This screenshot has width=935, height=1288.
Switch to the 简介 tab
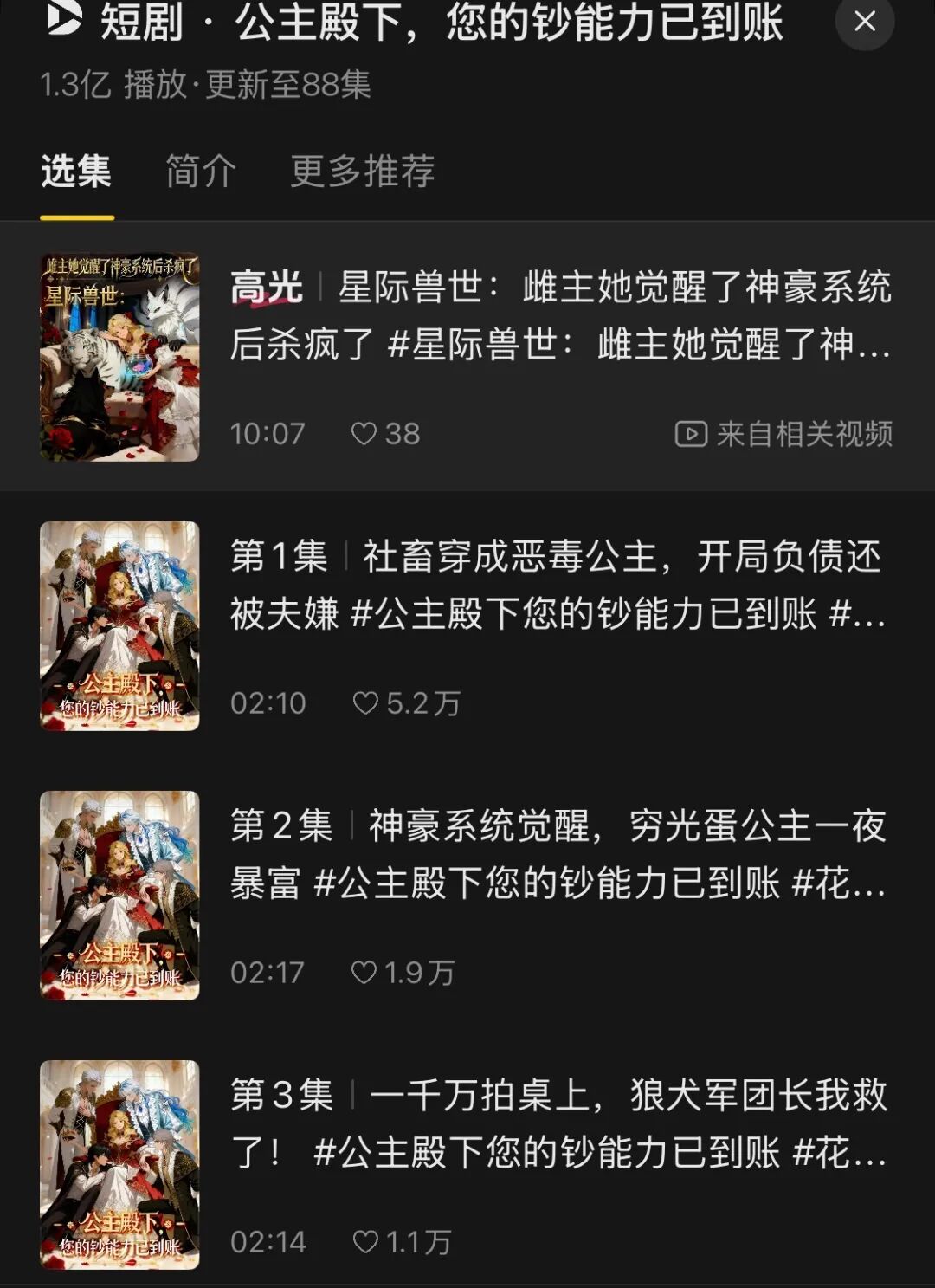click(x=201, y=171)
